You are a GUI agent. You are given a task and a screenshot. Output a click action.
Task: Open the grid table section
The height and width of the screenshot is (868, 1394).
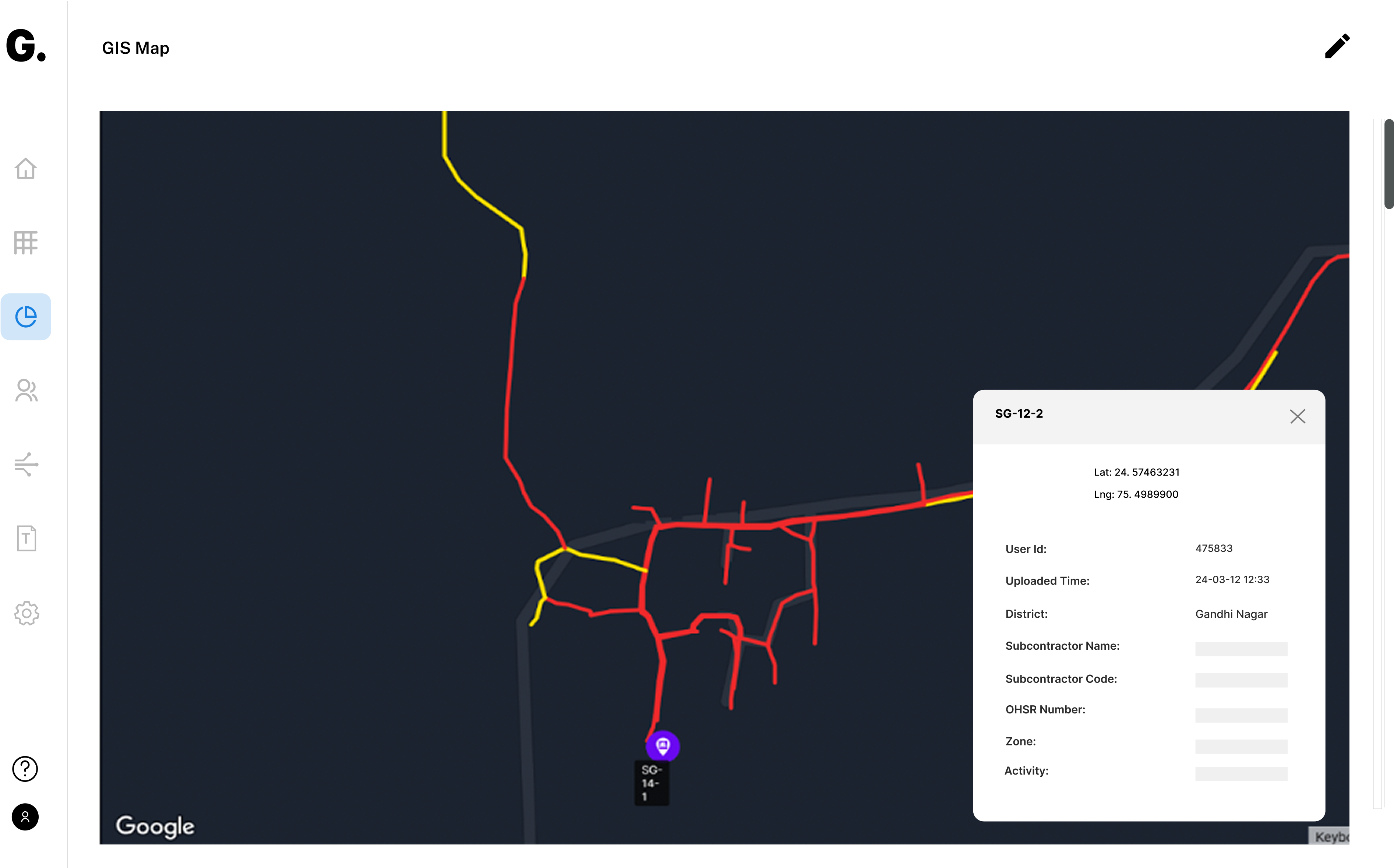click(x=26, y=242)
